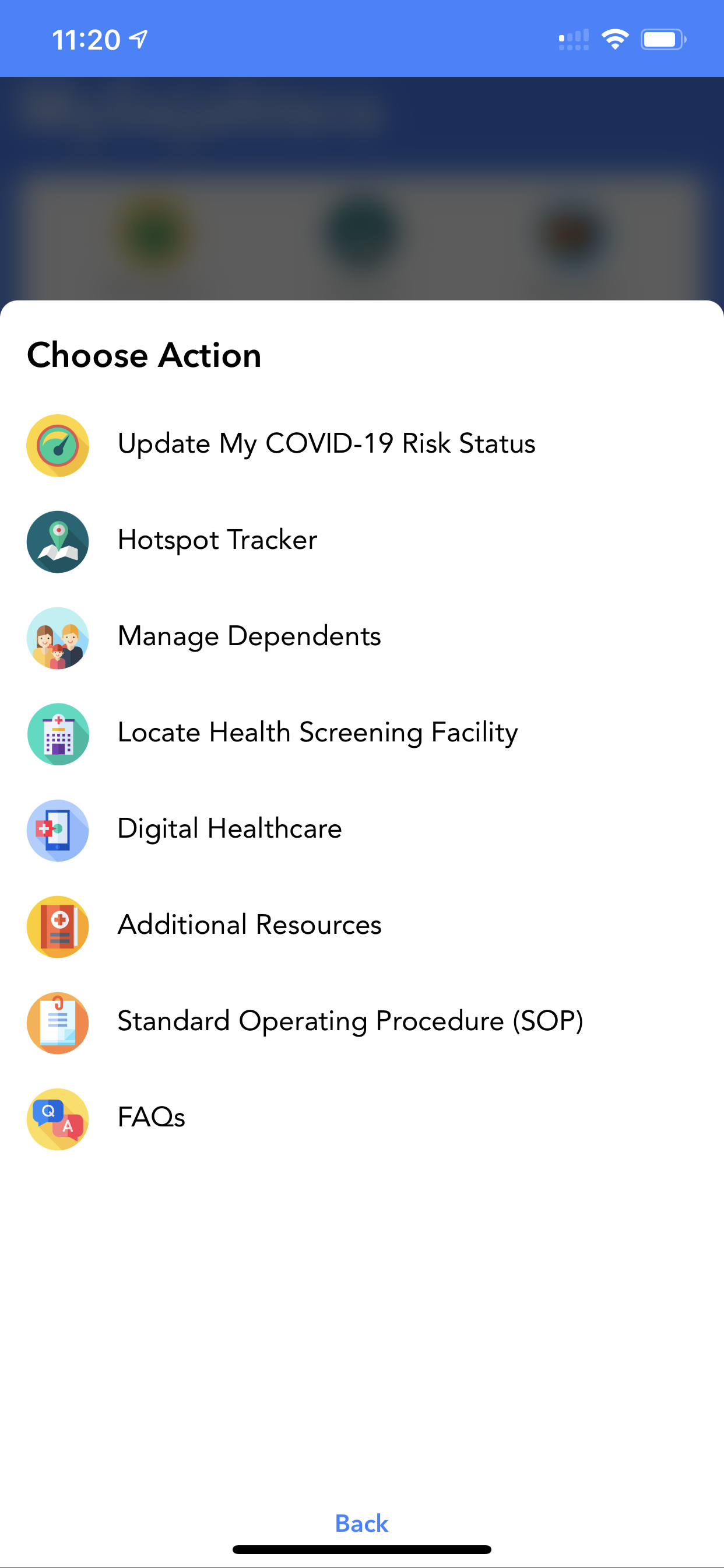The width and height of the screenshot is (724, 1568).
Task: Open Manage Dependents
Action: pyautogui.click(x=249, y=636)
